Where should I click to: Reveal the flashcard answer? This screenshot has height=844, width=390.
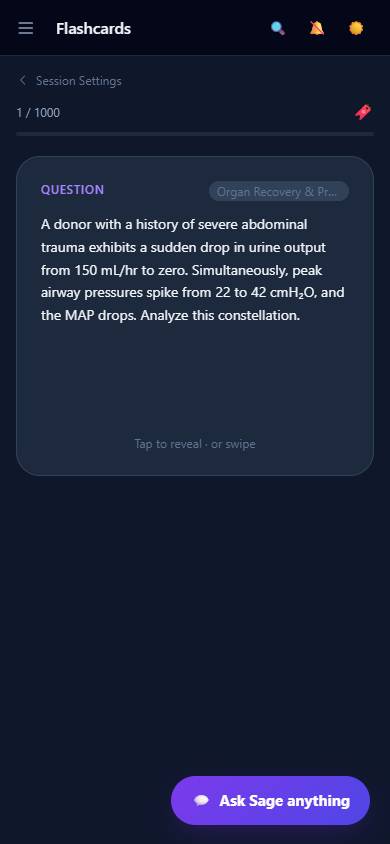click(x=195, y=316)
